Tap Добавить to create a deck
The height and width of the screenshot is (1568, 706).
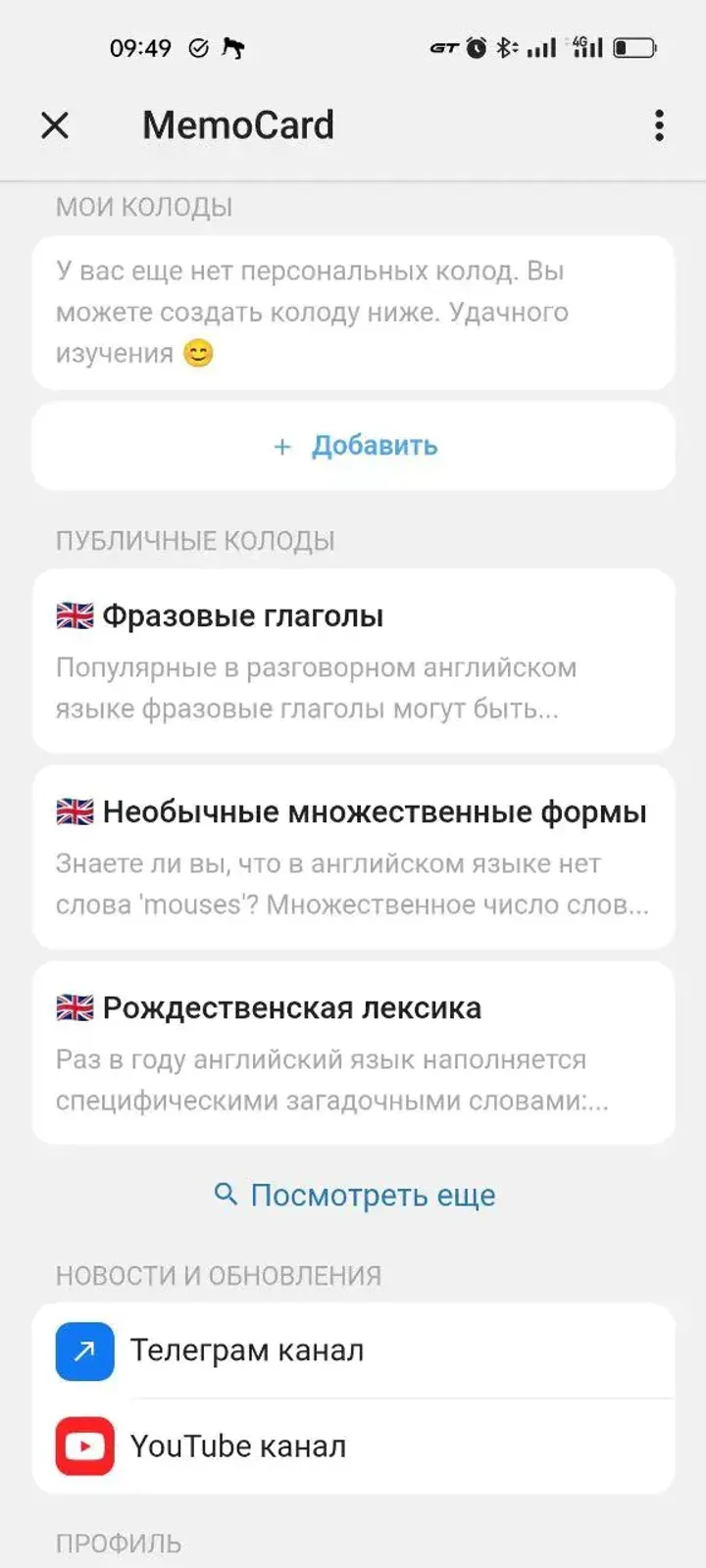[x=354, y=446]
